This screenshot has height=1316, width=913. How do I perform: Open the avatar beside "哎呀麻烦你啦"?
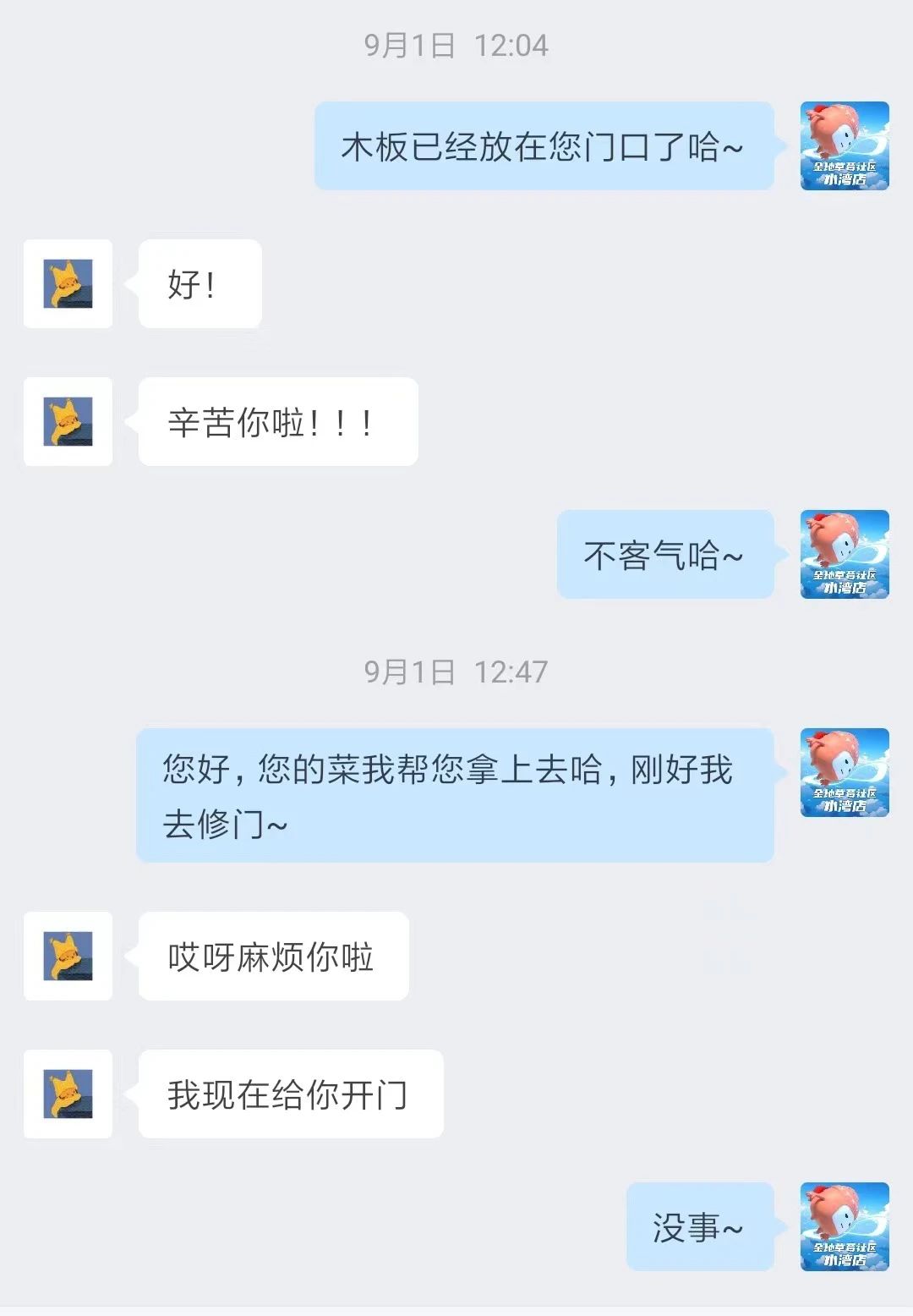[68, 956]
